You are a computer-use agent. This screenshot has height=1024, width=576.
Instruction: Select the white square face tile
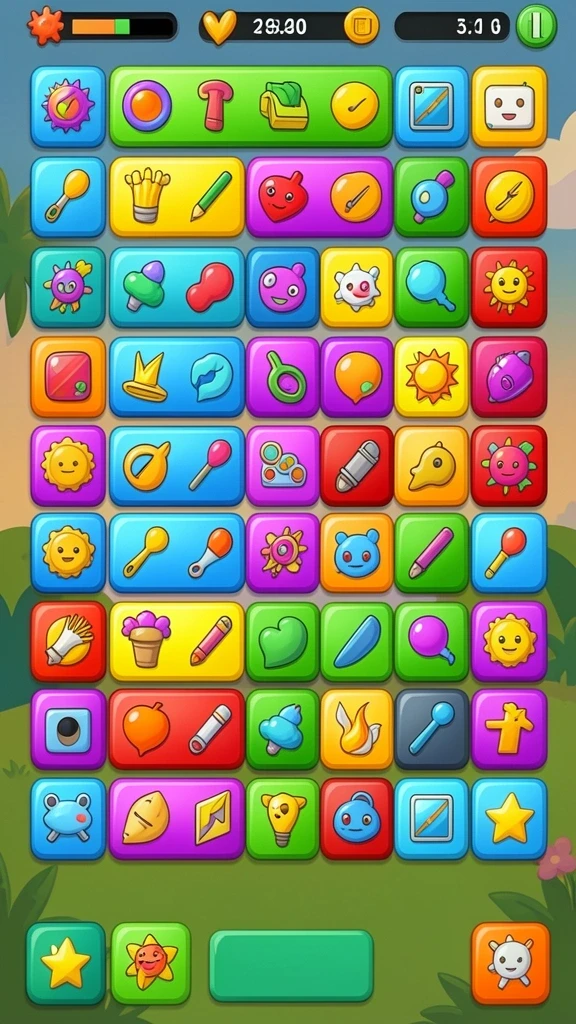click(509, 106)
